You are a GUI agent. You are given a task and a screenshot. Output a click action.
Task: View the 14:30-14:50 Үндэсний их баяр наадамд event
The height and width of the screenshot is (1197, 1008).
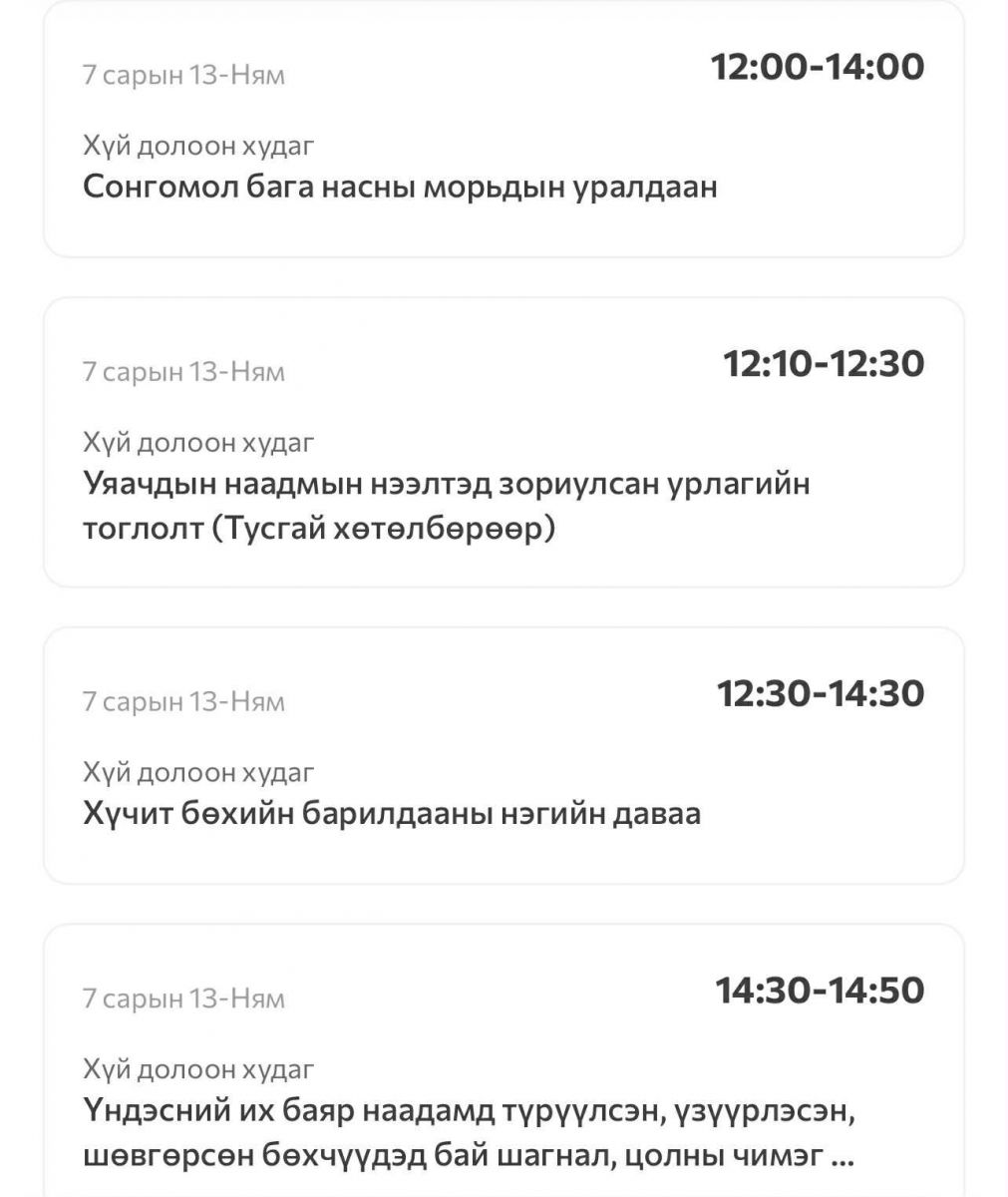pos(504,1067)
